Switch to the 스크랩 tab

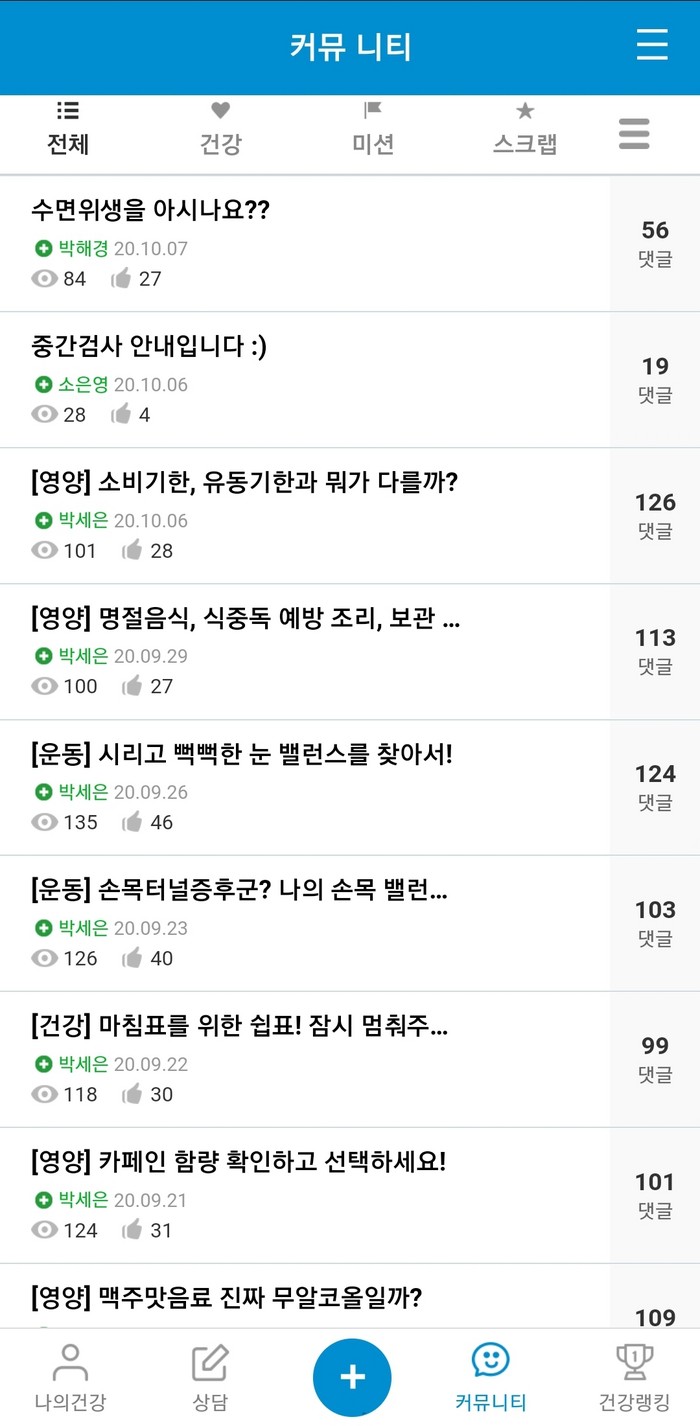(524, 130)
